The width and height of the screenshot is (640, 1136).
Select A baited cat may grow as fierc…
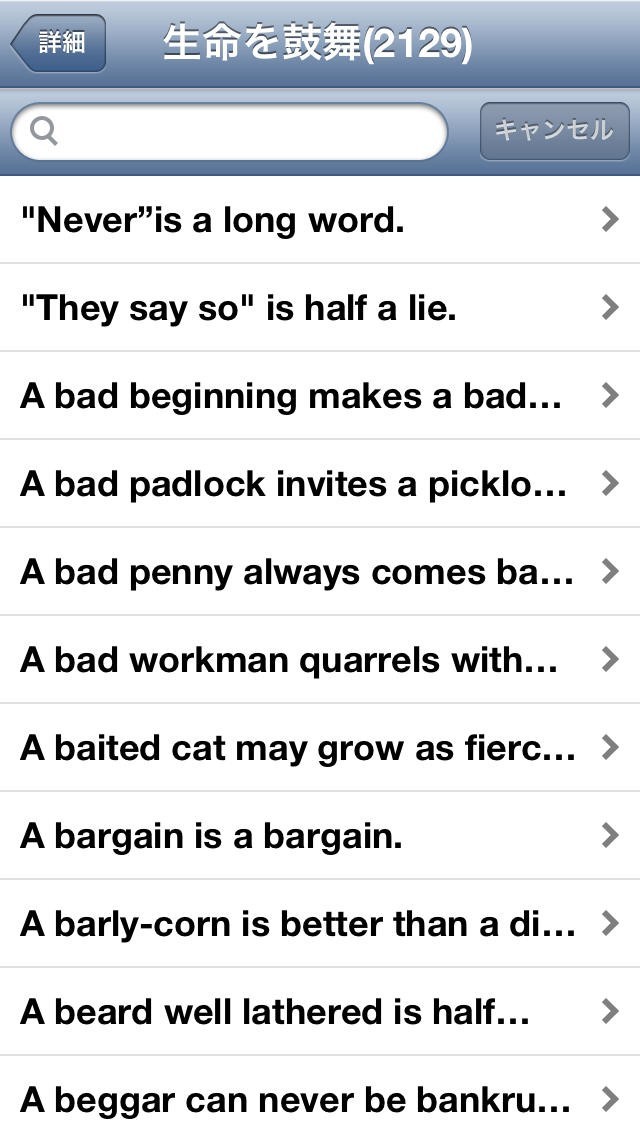(x=320, y=748)
